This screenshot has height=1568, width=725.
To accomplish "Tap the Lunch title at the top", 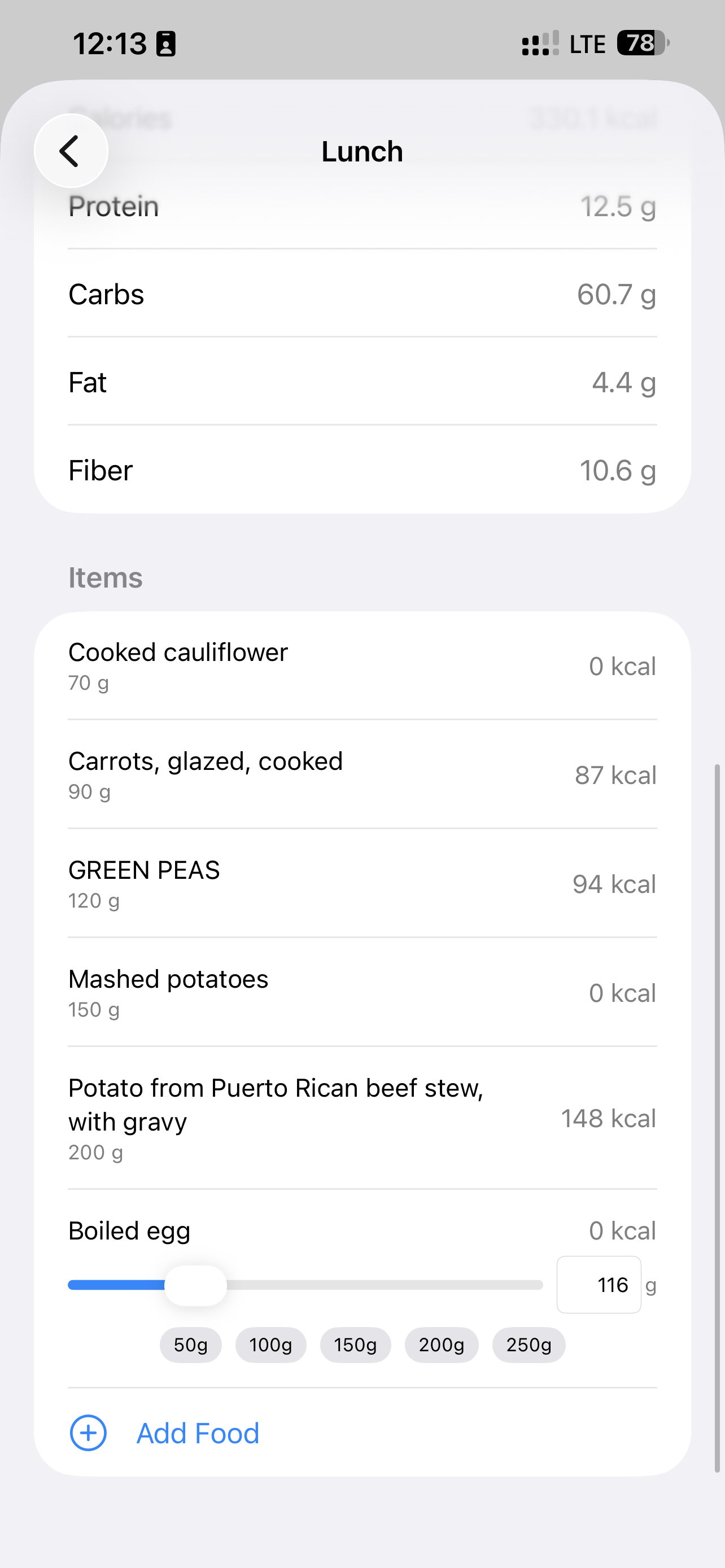I will coord(361,151).
